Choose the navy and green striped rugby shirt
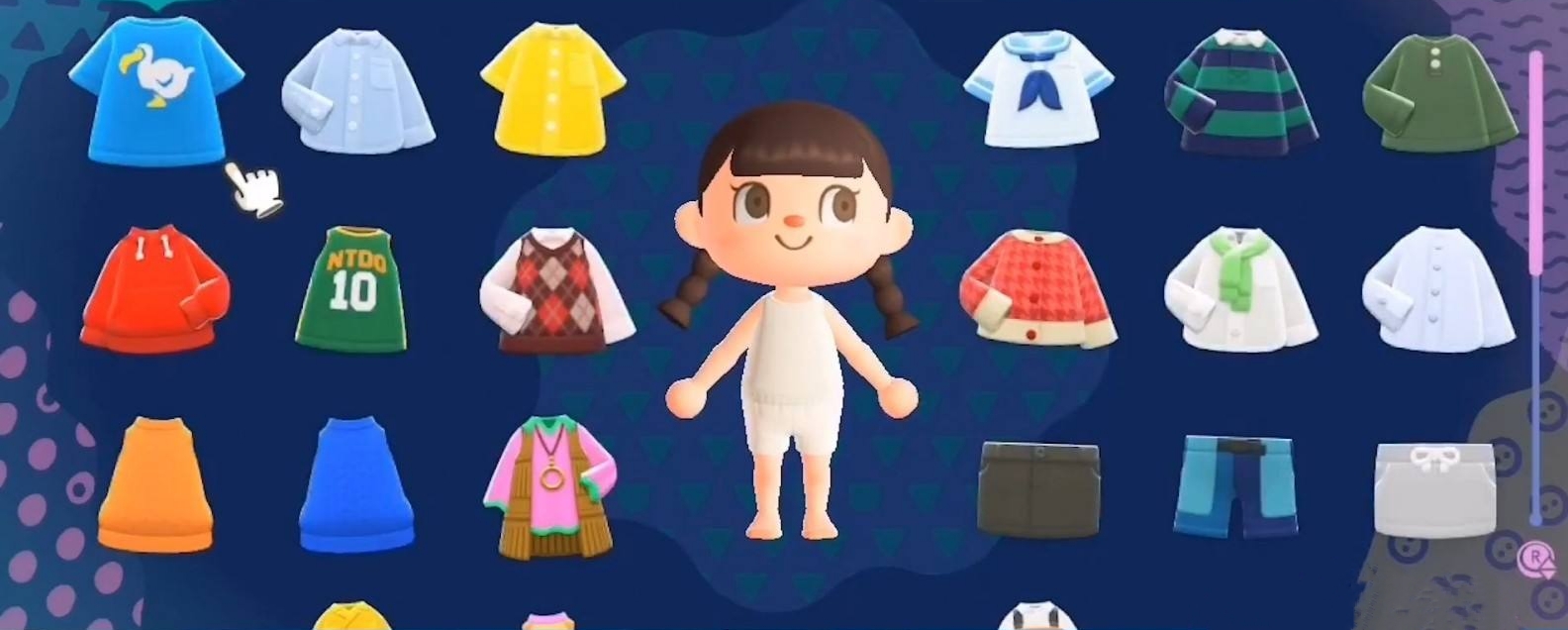This screenshot has height=630, width=1568. pyautogui.click(x=1240, y=94)
